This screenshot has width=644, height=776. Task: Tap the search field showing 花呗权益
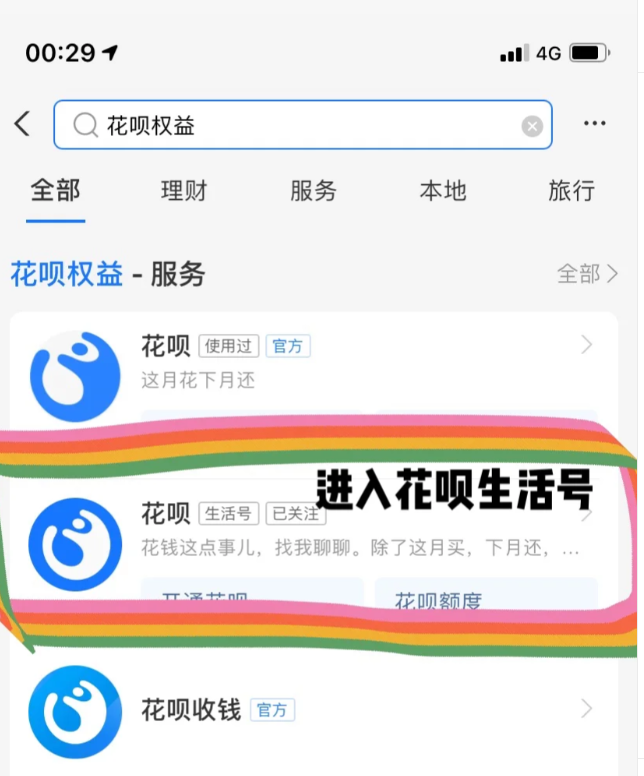pyautogui.click(x=300, y=125)
